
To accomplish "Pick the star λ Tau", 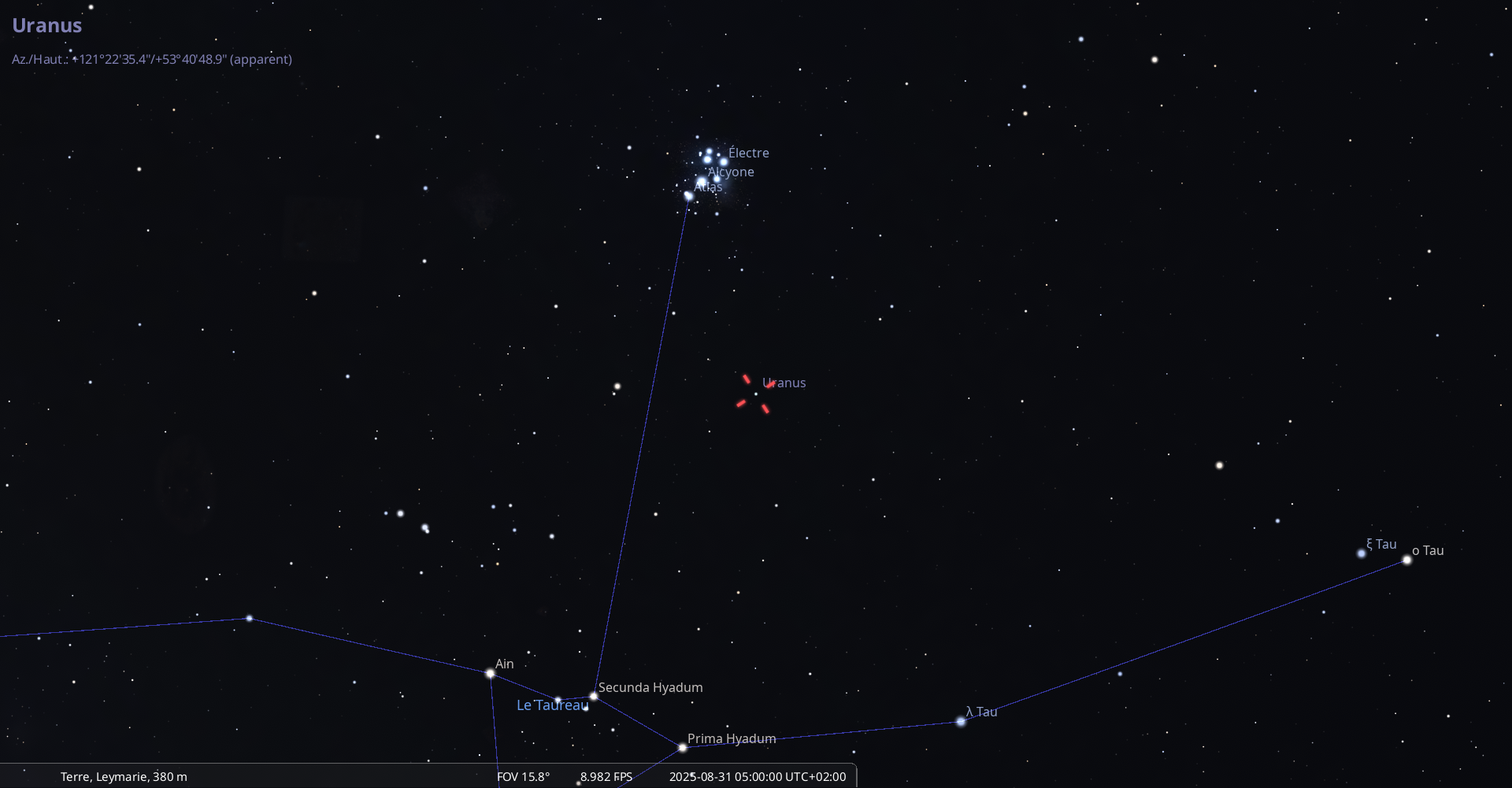I will point(961,721).
